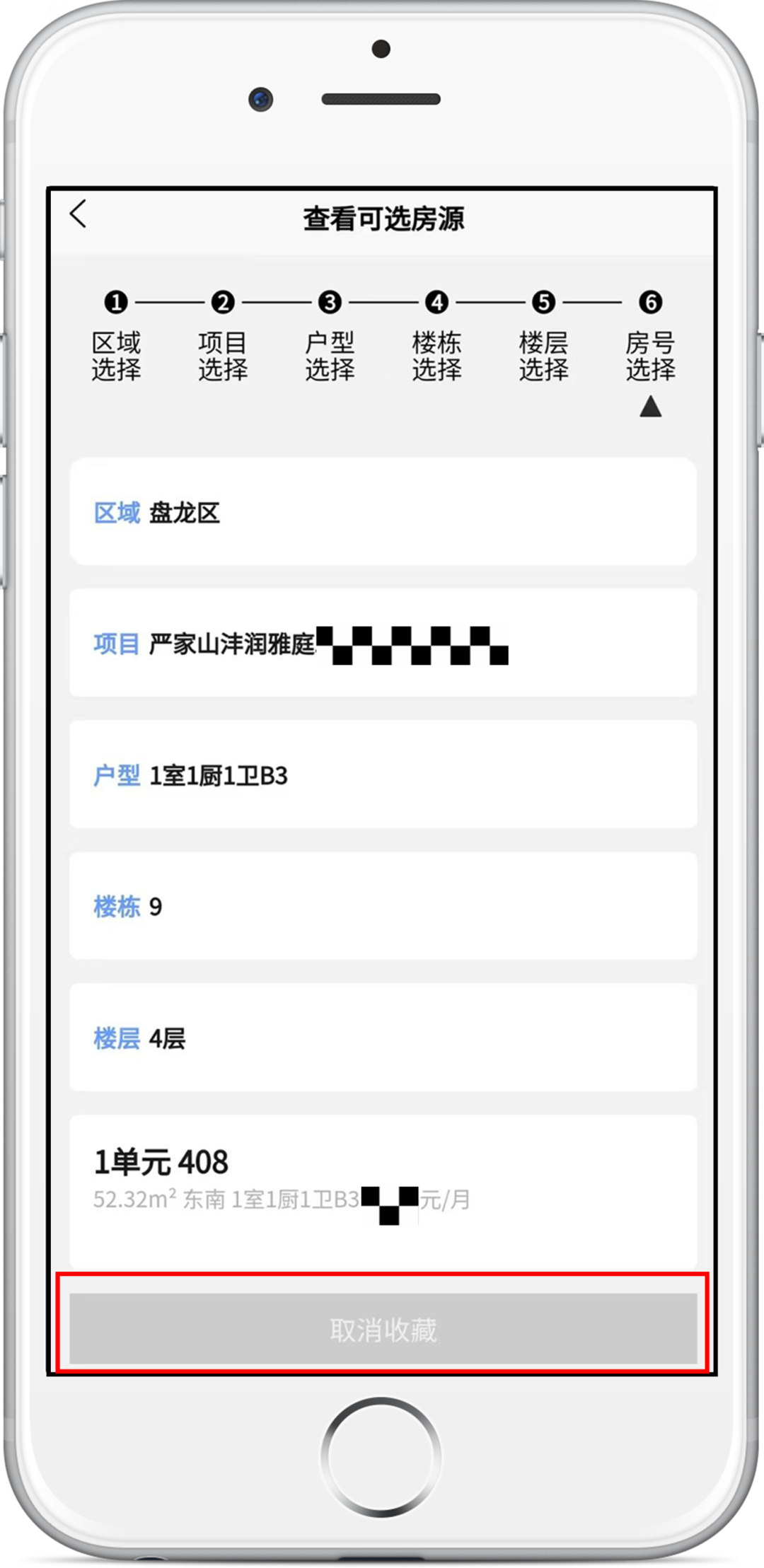
Task: Go back using the top-left arrow
Action: 78,214
